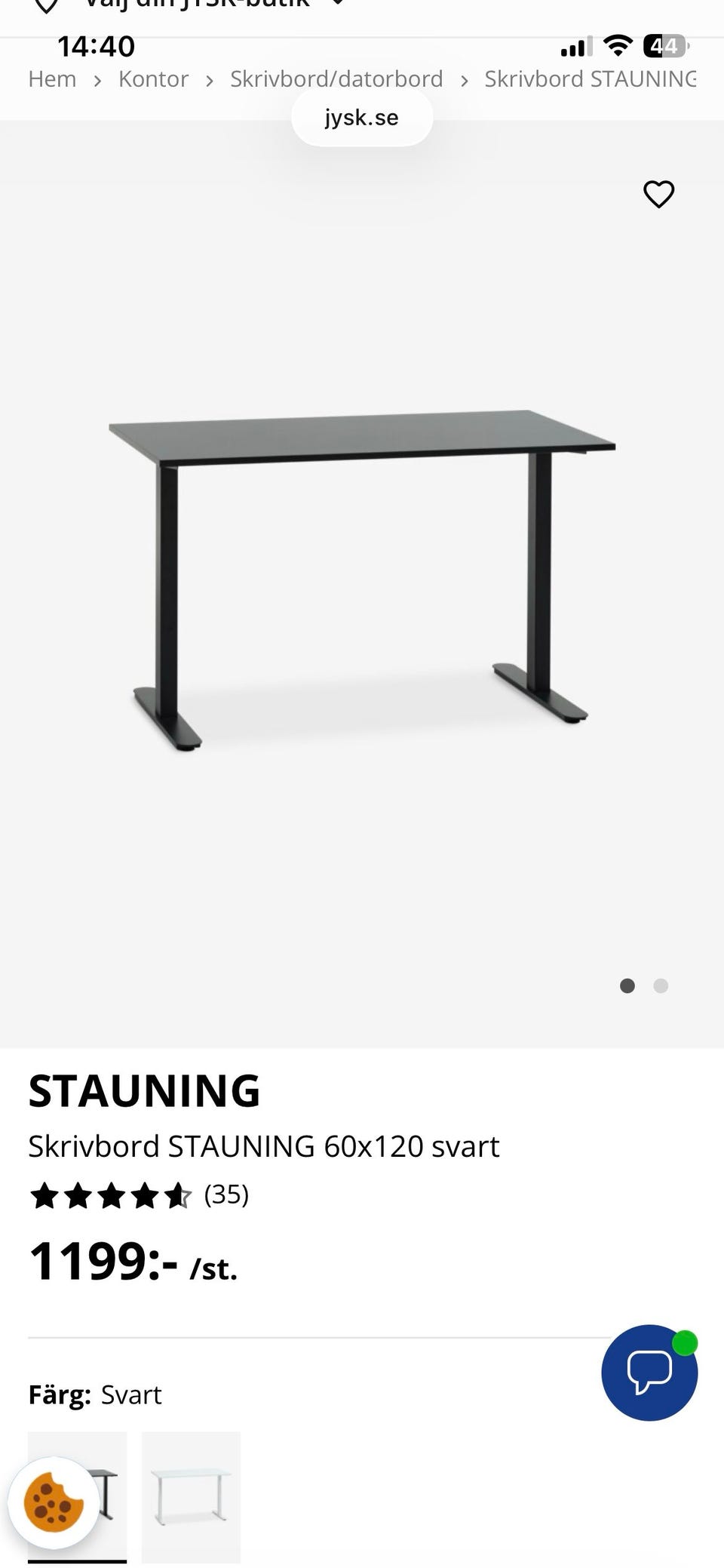Select the white desk color variant
Image resolution: width=724 pixels, height=1568 pixels.
pyautogui.click(x=191, y=1496)
